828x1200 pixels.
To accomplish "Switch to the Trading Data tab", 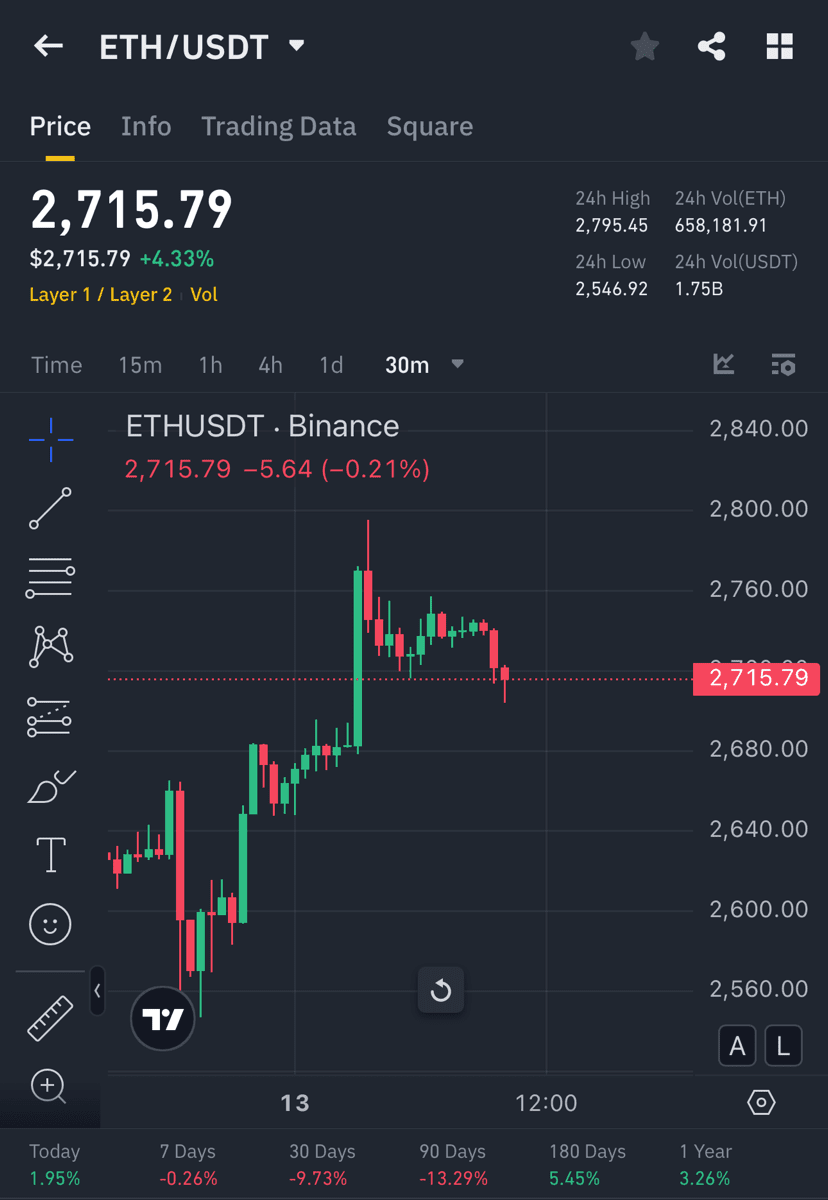I will 279,126.
